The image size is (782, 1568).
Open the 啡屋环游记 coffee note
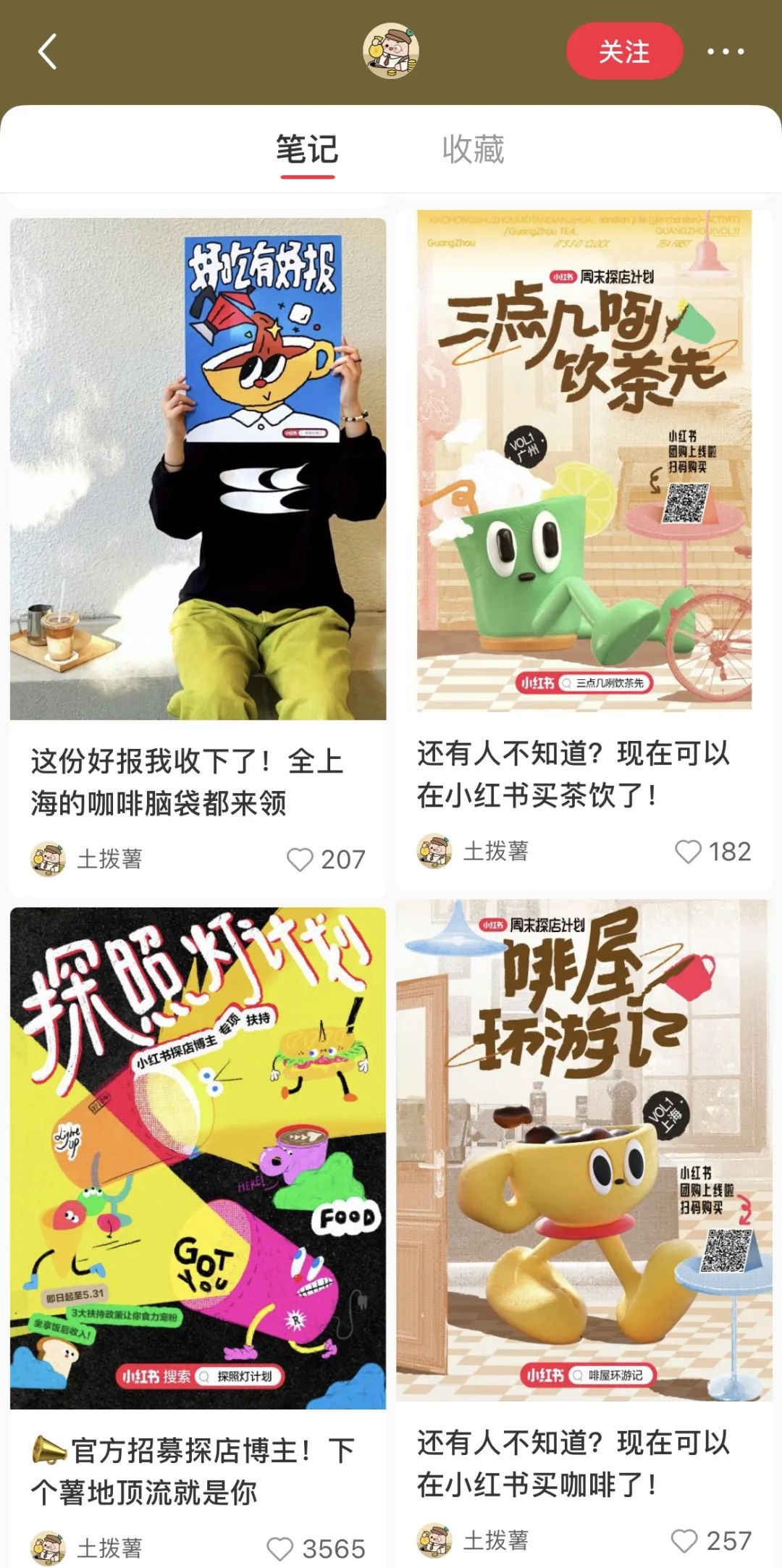click(584, 1150)
